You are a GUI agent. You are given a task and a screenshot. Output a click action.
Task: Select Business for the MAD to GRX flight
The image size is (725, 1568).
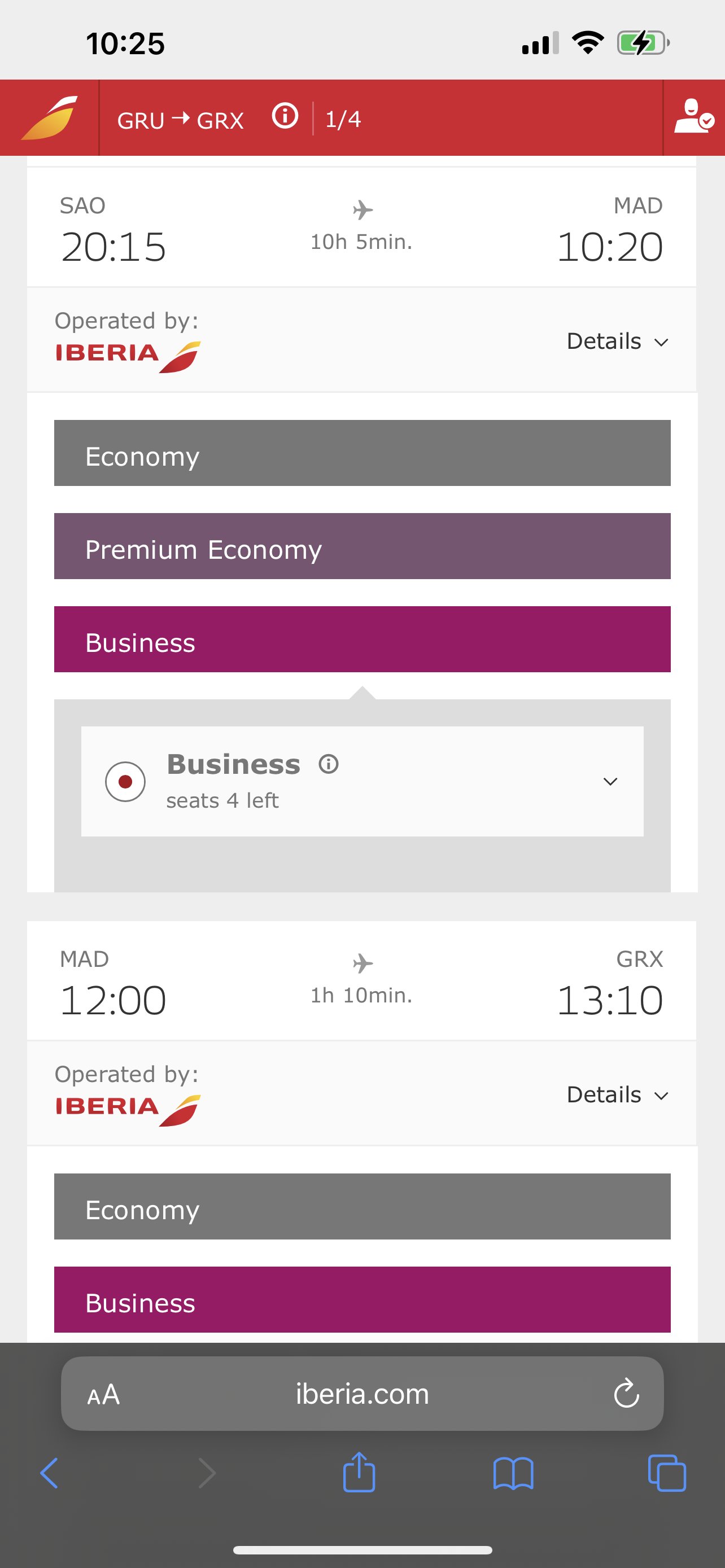click(362, 1299)
